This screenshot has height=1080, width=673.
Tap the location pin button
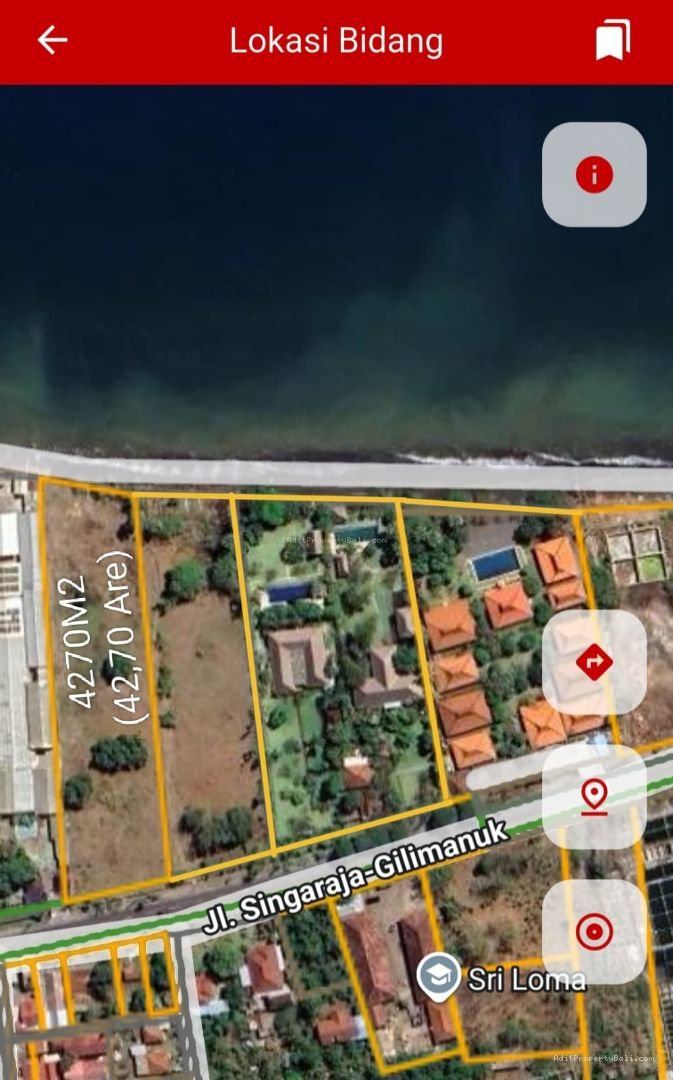coord(594,797)
